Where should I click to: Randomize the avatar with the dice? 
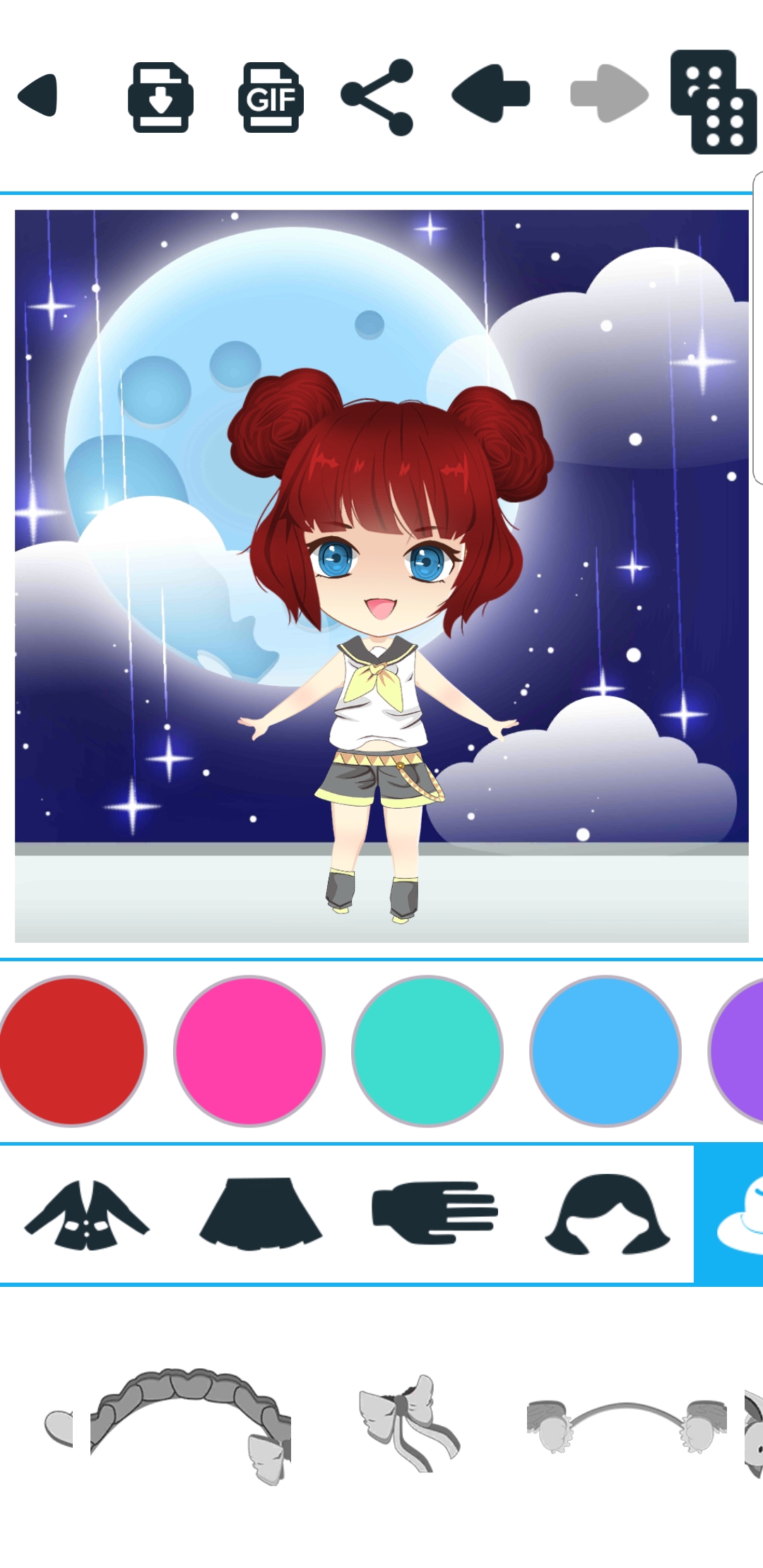(x=713, y=102)
